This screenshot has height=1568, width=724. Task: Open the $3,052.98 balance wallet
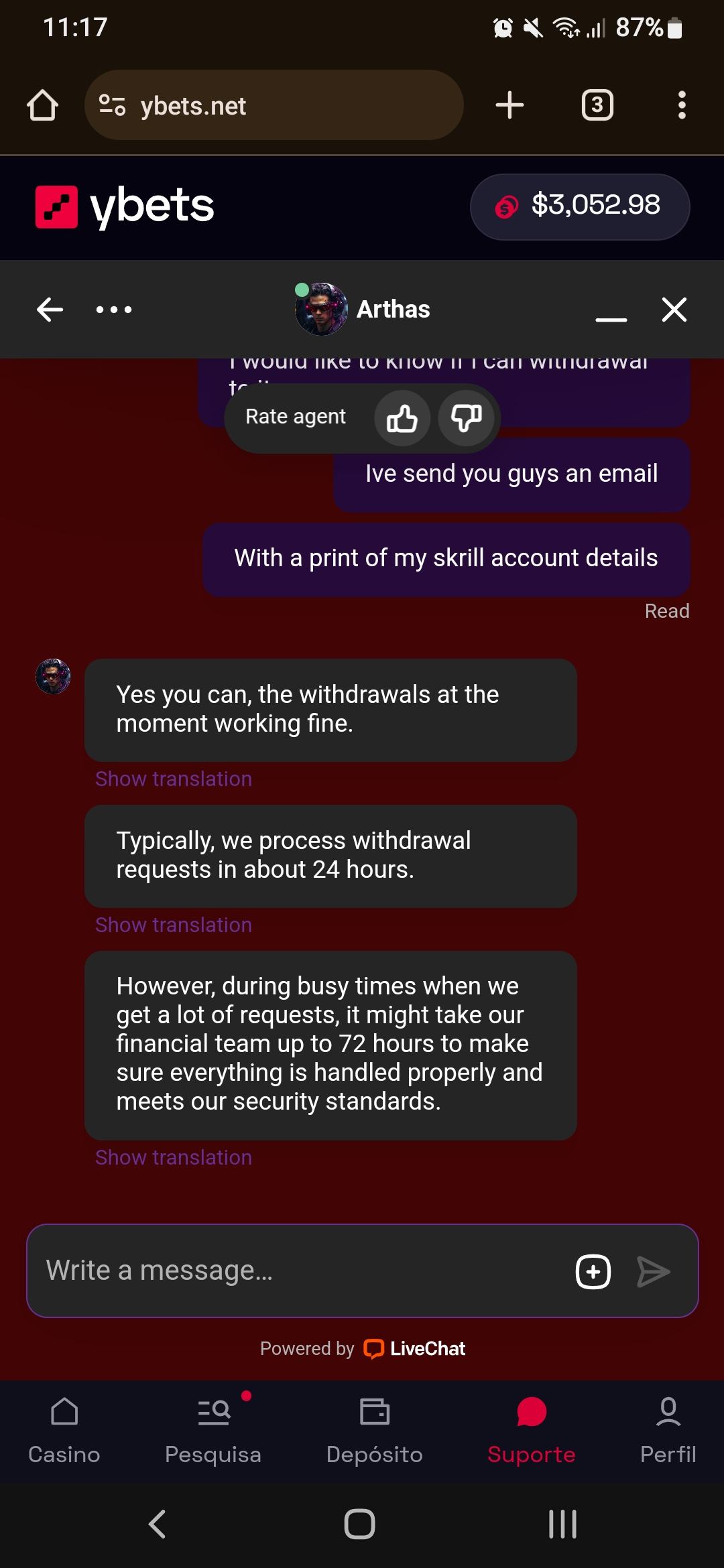[580, 206]
